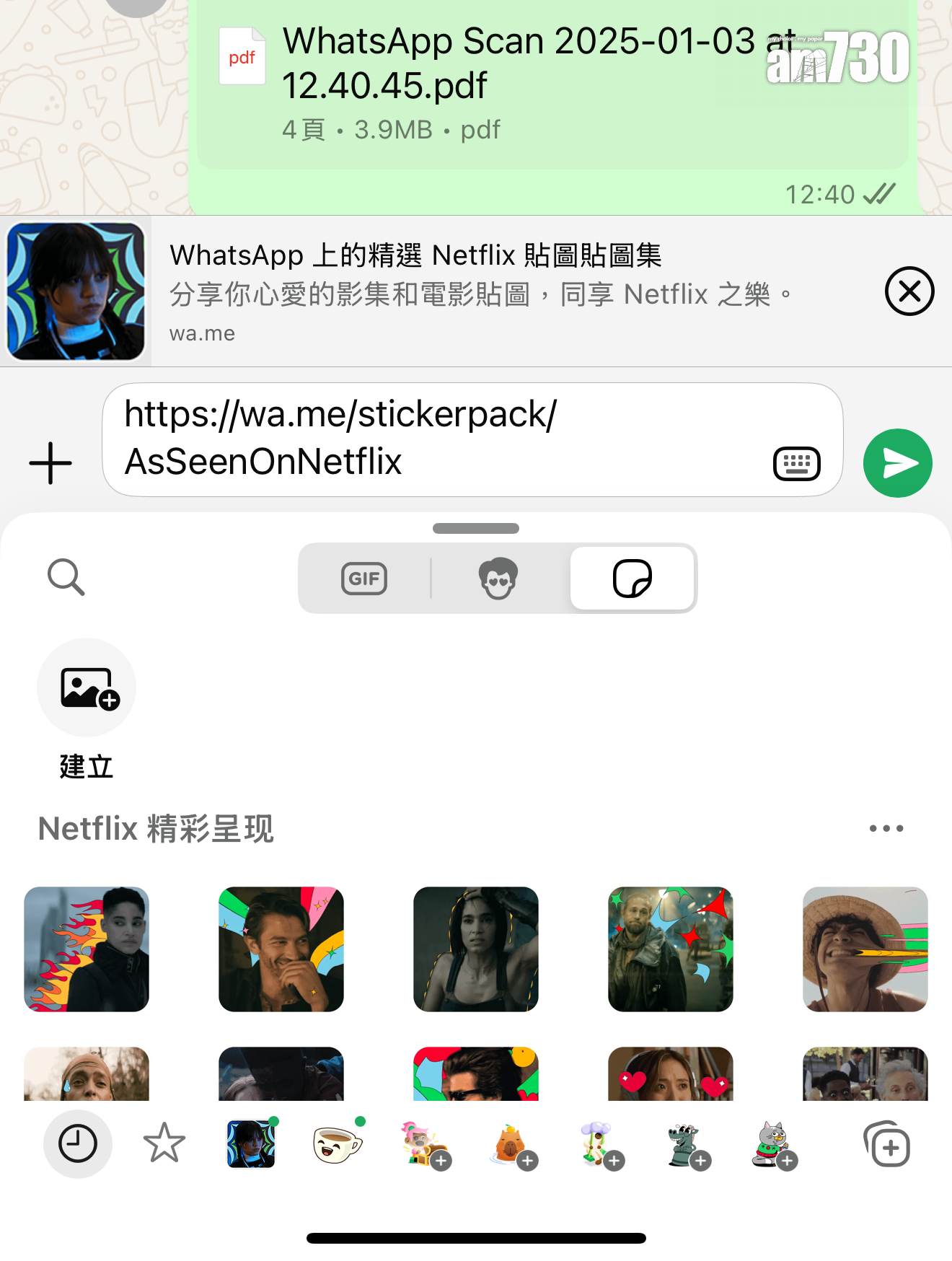Focus the message text field
The image size is (952, 1261).
433,439
